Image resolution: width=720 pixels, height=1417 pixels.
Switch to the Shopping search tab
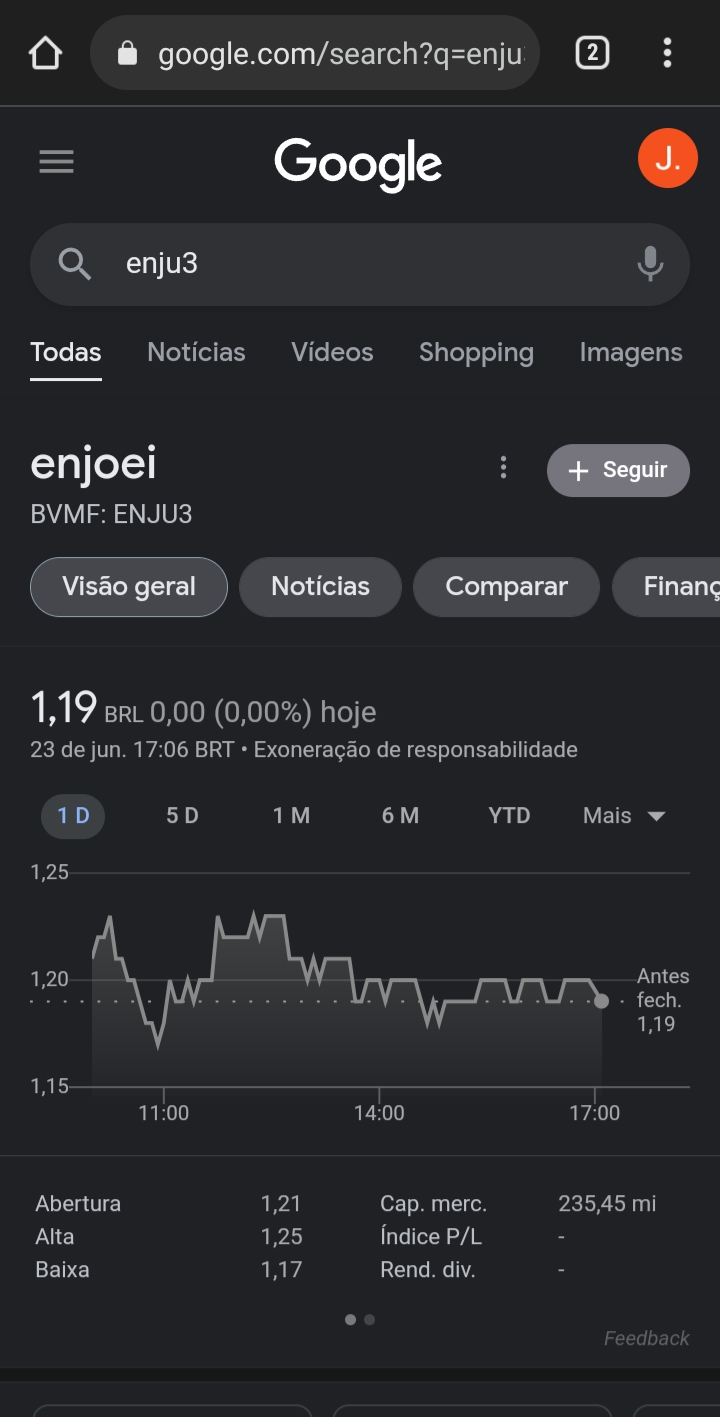tap(476, 352)
